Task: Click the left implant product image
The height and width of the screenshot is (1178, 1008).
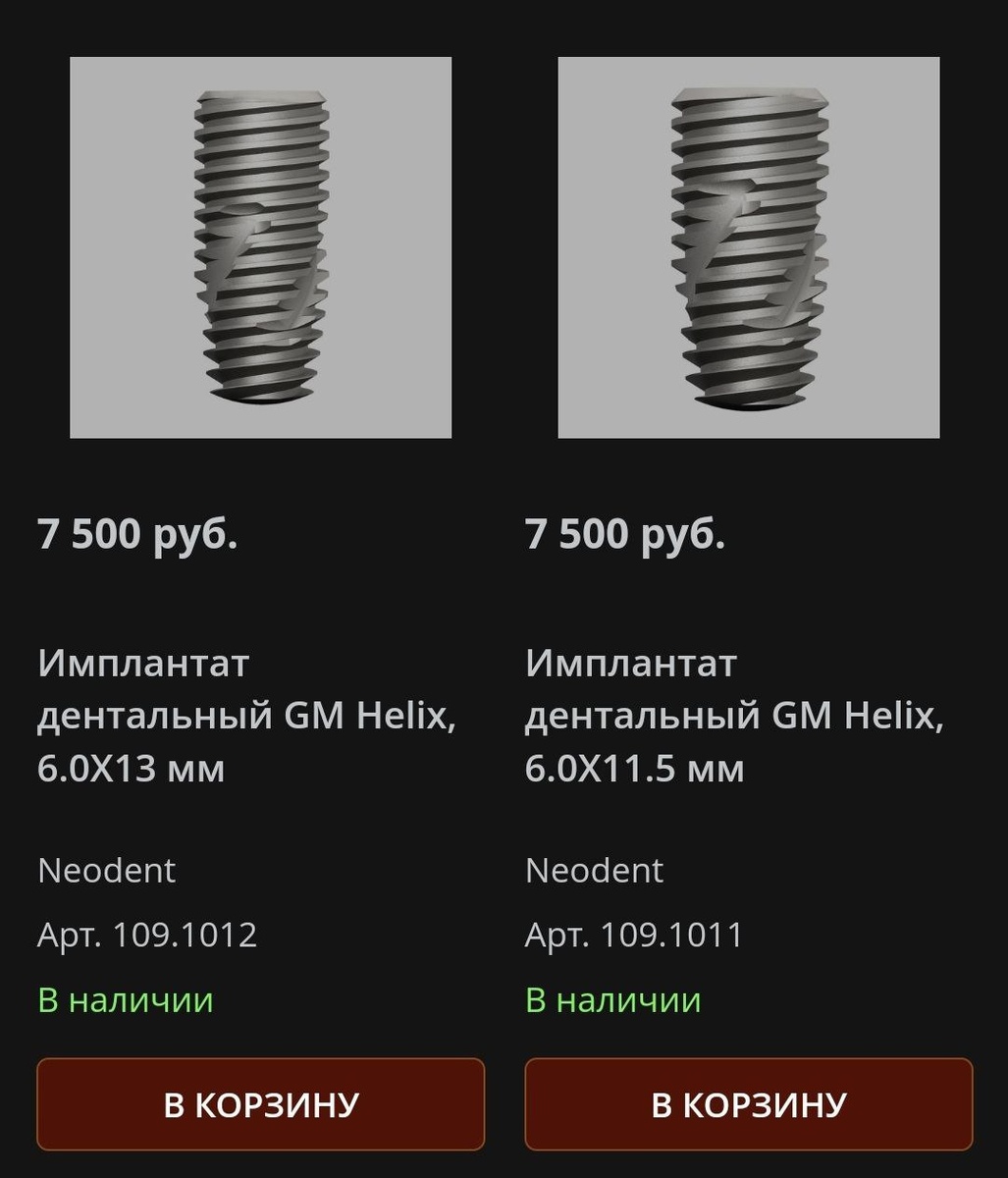Action: pos(260,245)
